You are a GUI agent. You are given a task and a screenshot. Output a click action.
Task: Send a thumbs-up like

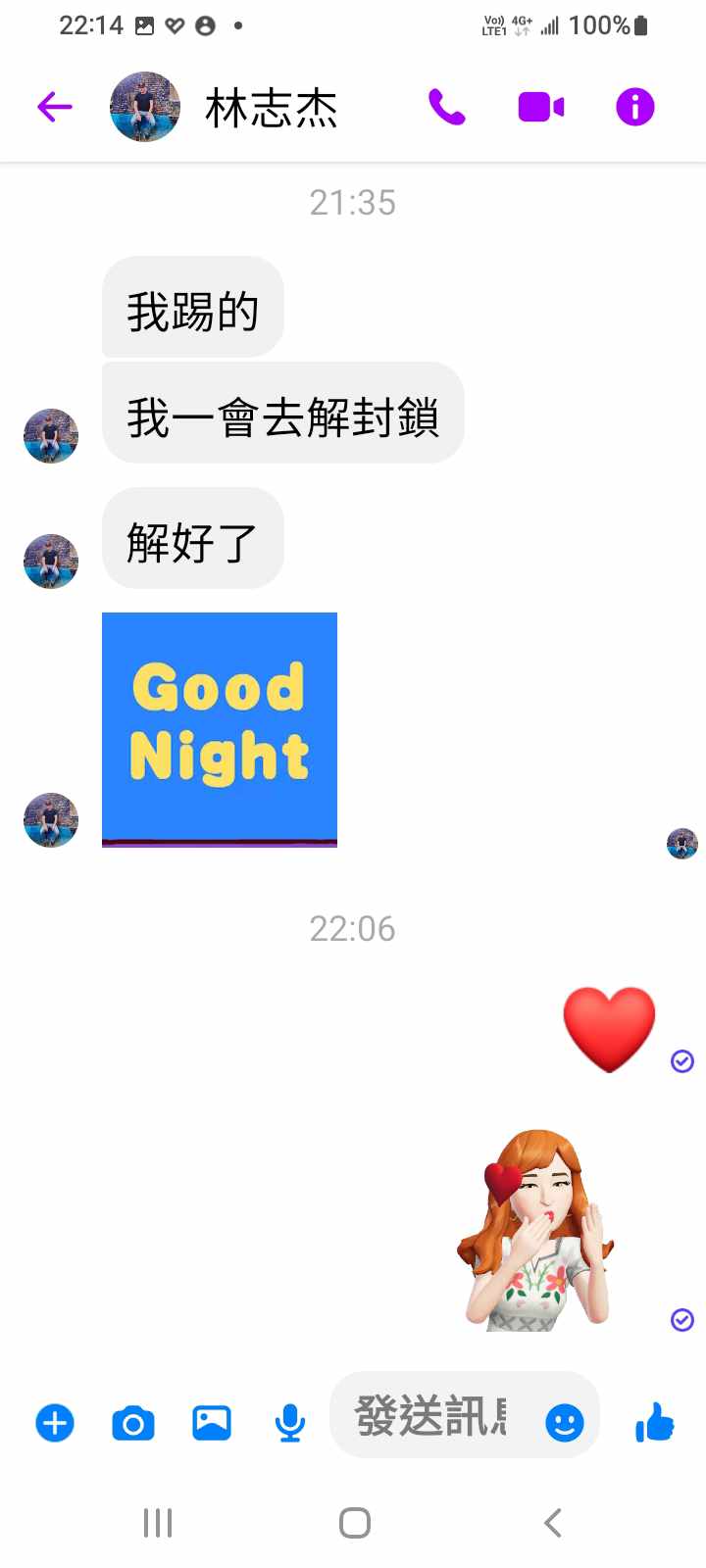655,1422
